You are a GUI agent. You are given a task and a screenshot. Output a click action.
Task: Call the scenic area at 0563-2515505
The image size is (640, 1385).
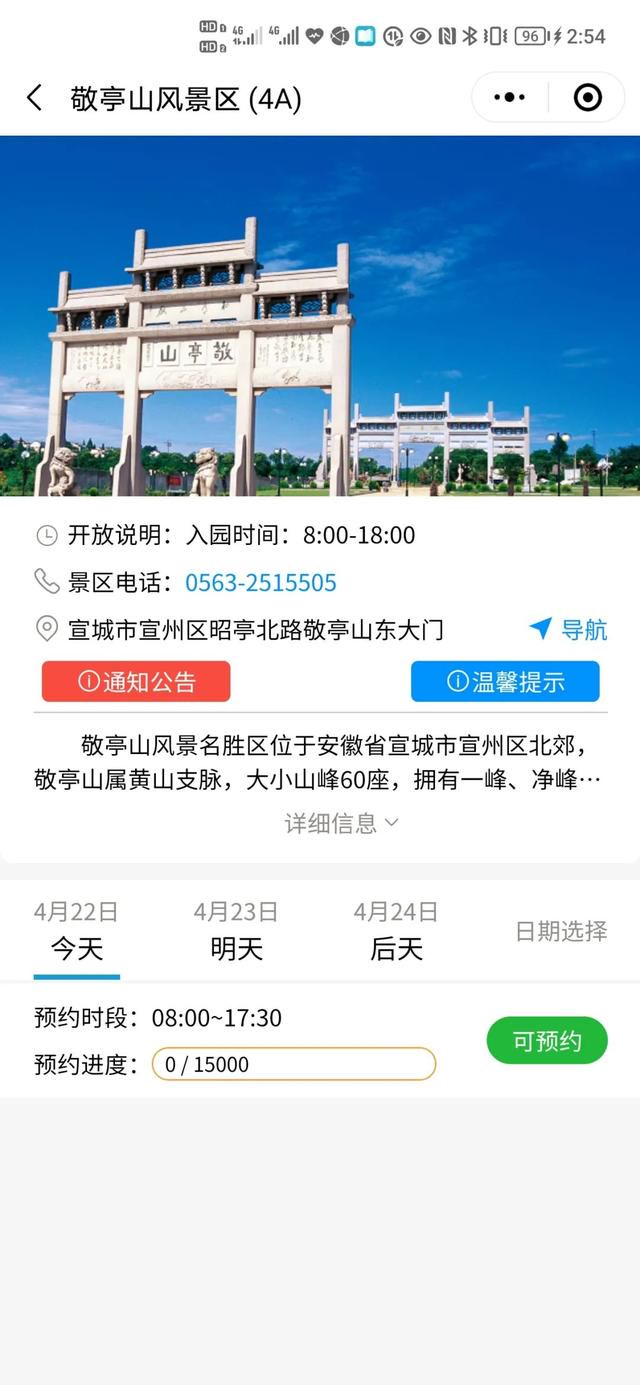(260, 582)
